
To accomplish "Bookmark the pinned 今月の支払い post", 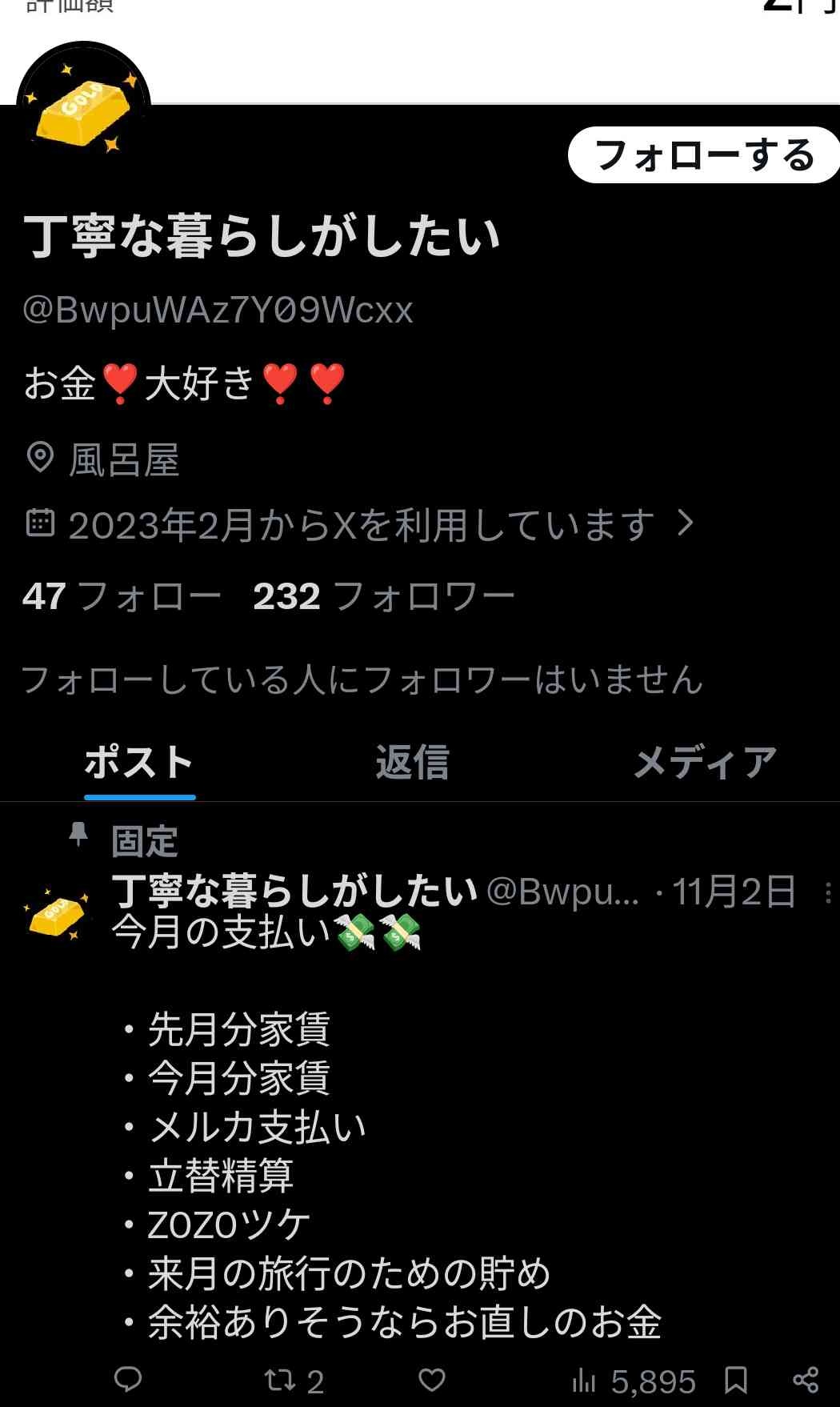I will tap(735, 1380).
